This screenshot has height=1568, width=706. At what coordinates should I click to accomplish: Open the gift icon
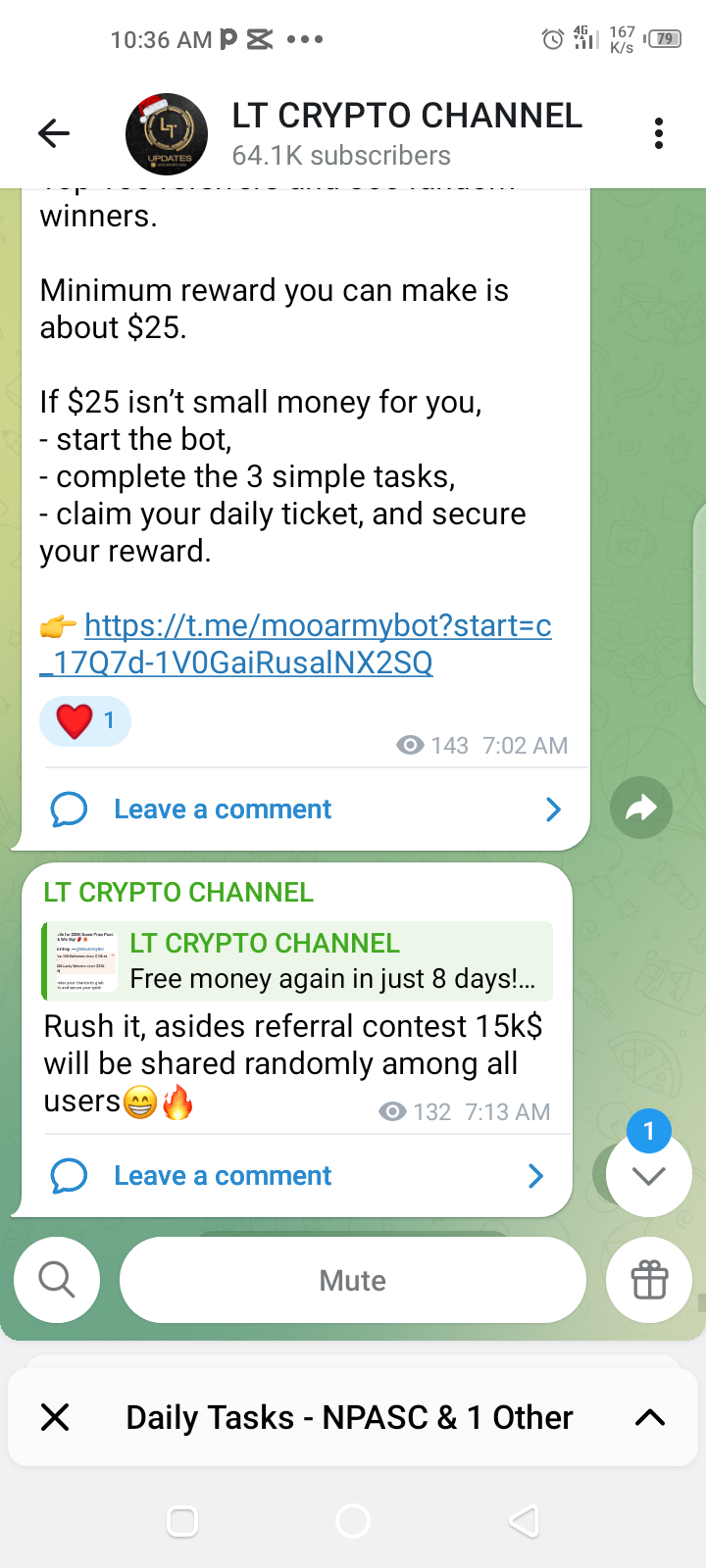(x=649, y=1280)
